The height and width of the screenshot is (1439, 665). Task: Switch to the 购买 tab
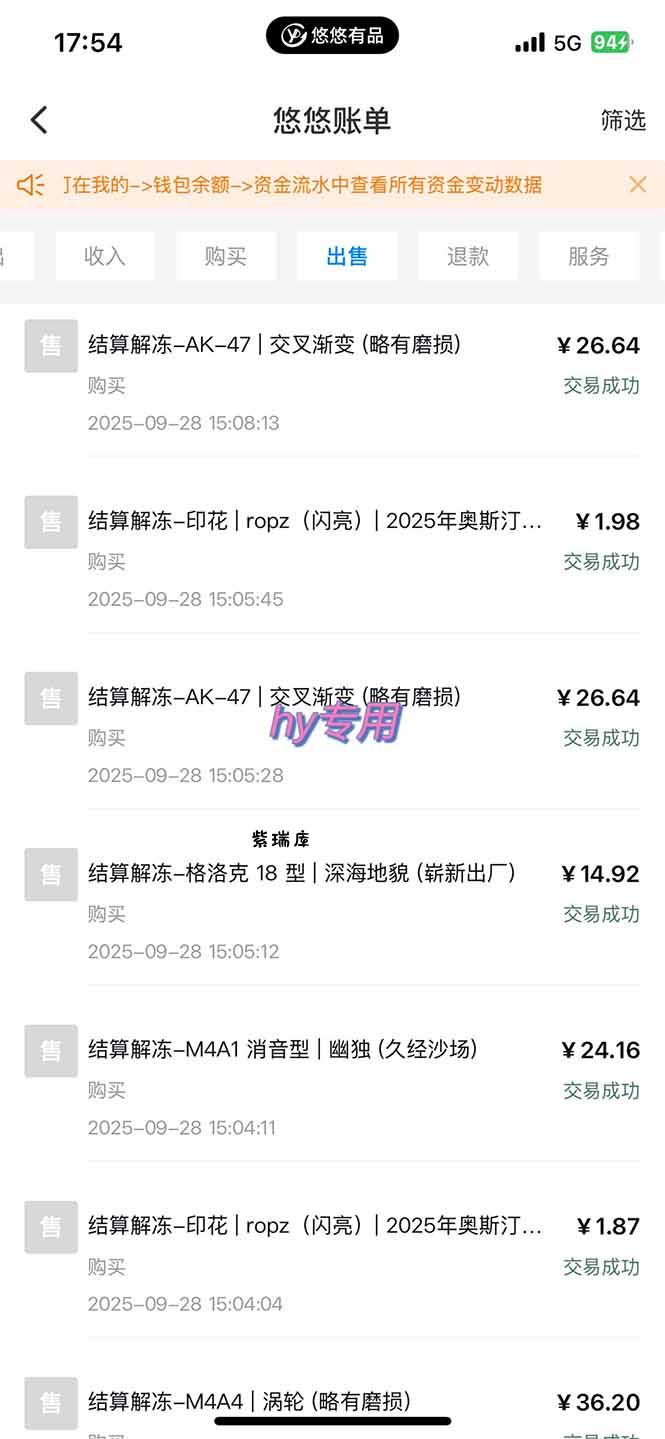226,256
